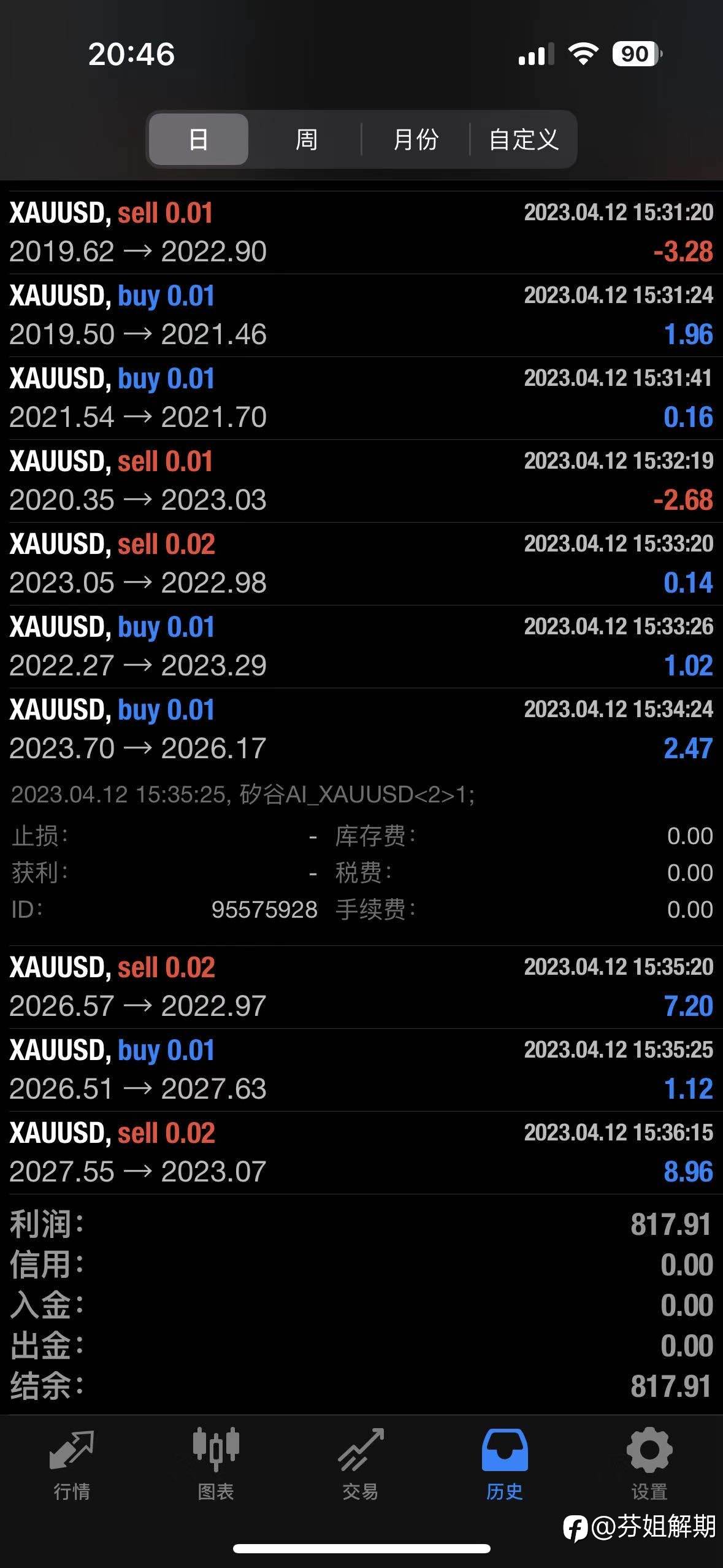
Task: Expand the buy trade with profit 1.12
Action: click(x=361, y=1070)
